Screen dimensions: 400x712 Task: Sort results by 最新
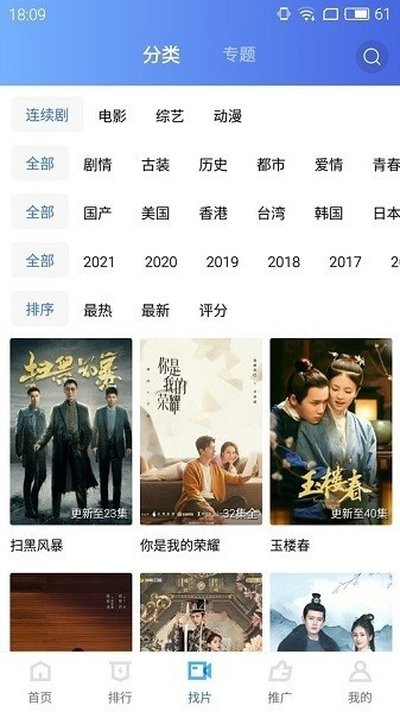[x=155, y=311]
